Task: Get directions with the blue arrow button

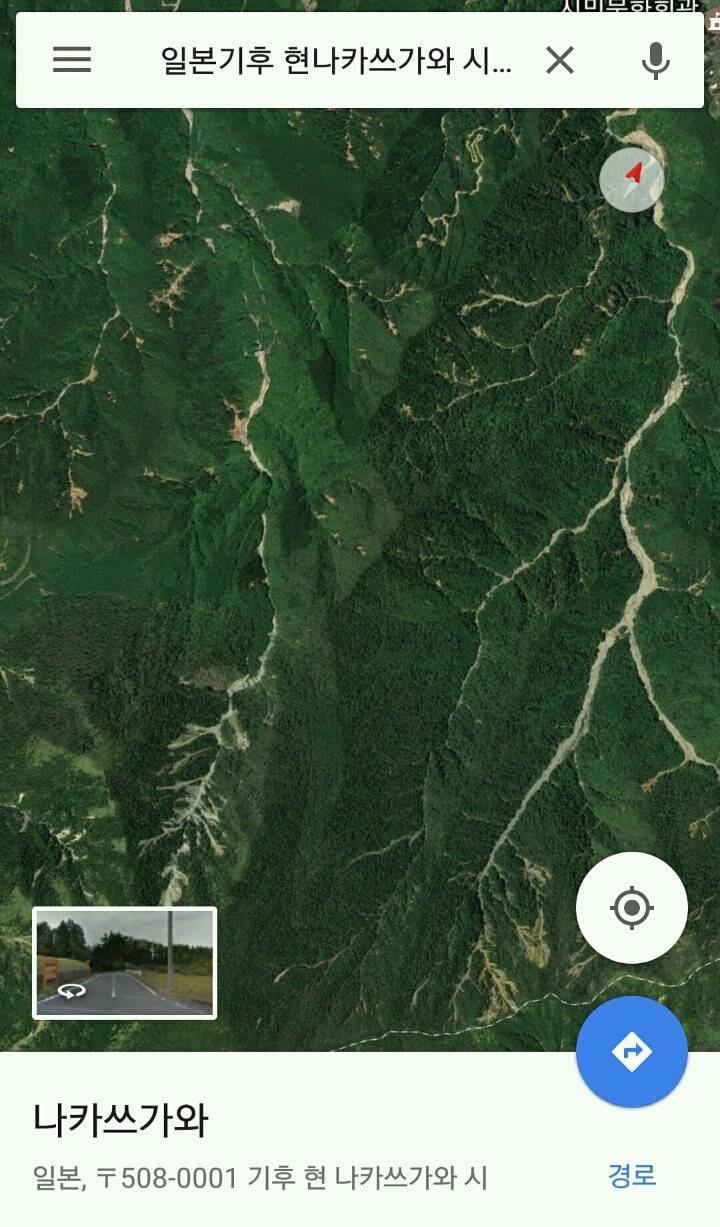Action: pyautogui.click(x=632, y=1051)
